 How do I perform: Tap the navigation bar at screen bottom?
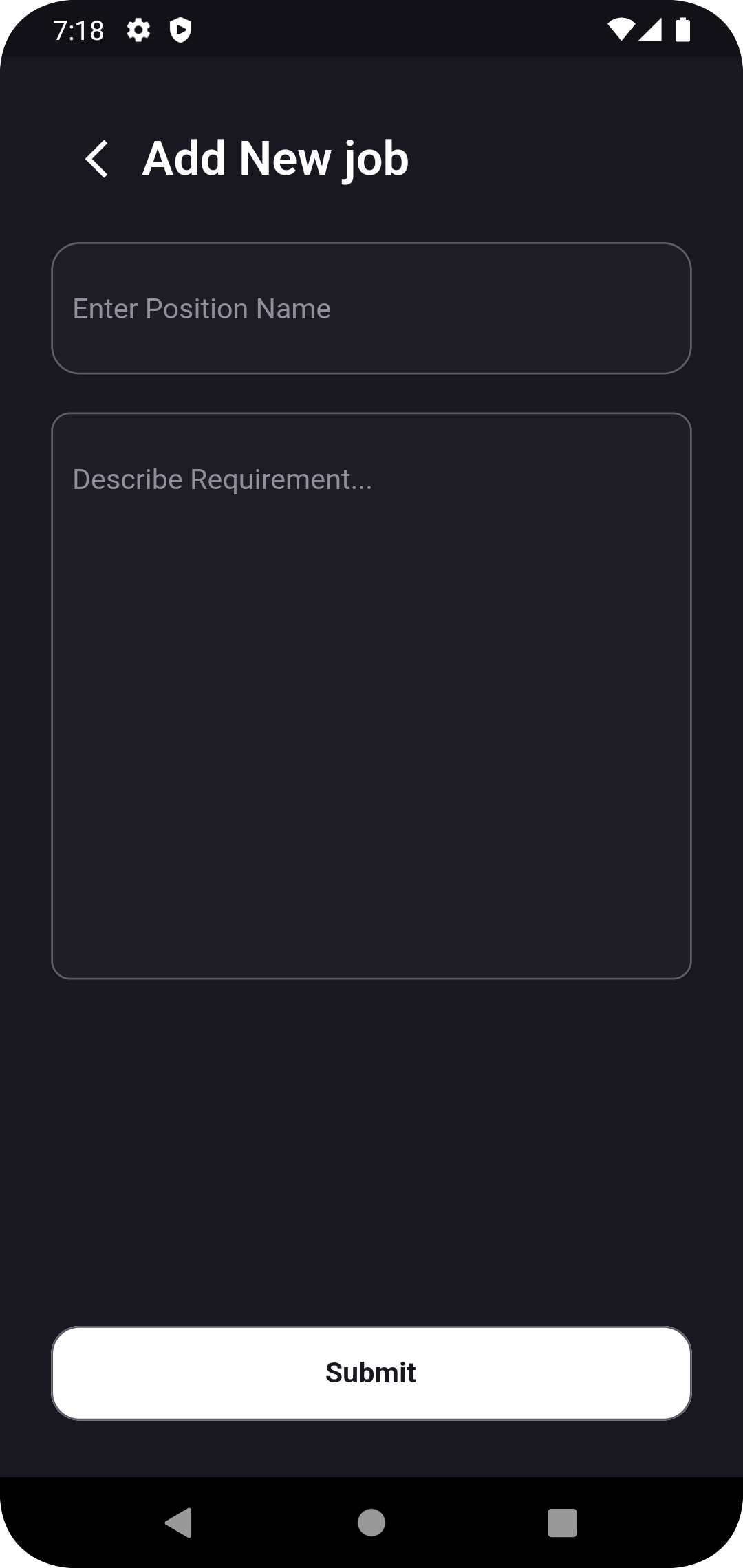(371, 1521)
